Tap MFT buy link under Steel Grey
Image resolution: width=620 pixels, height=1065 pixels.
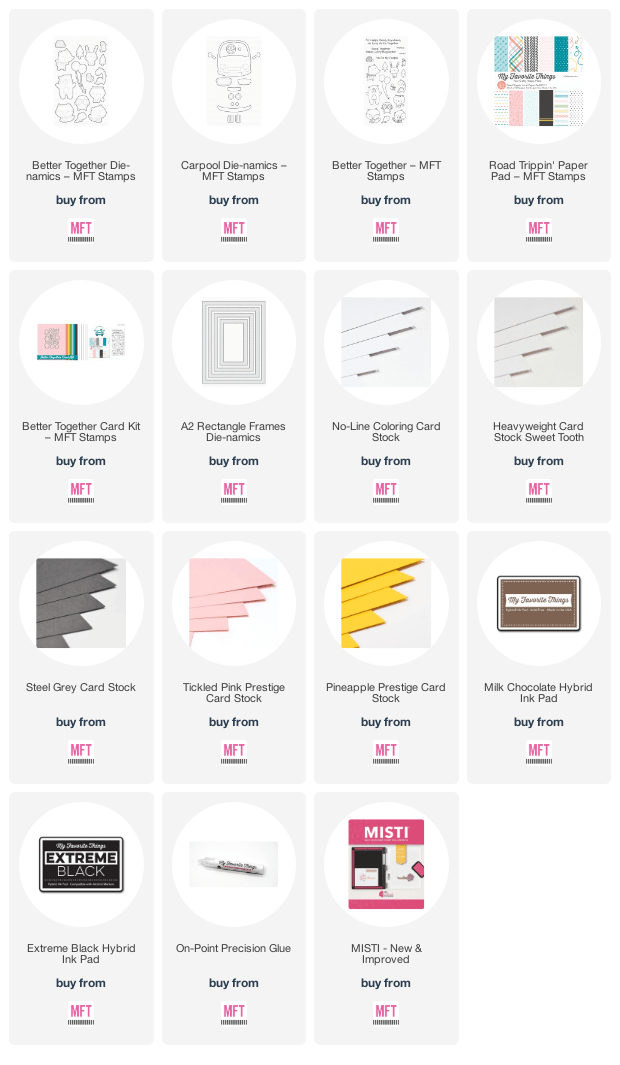pos(81,754)
